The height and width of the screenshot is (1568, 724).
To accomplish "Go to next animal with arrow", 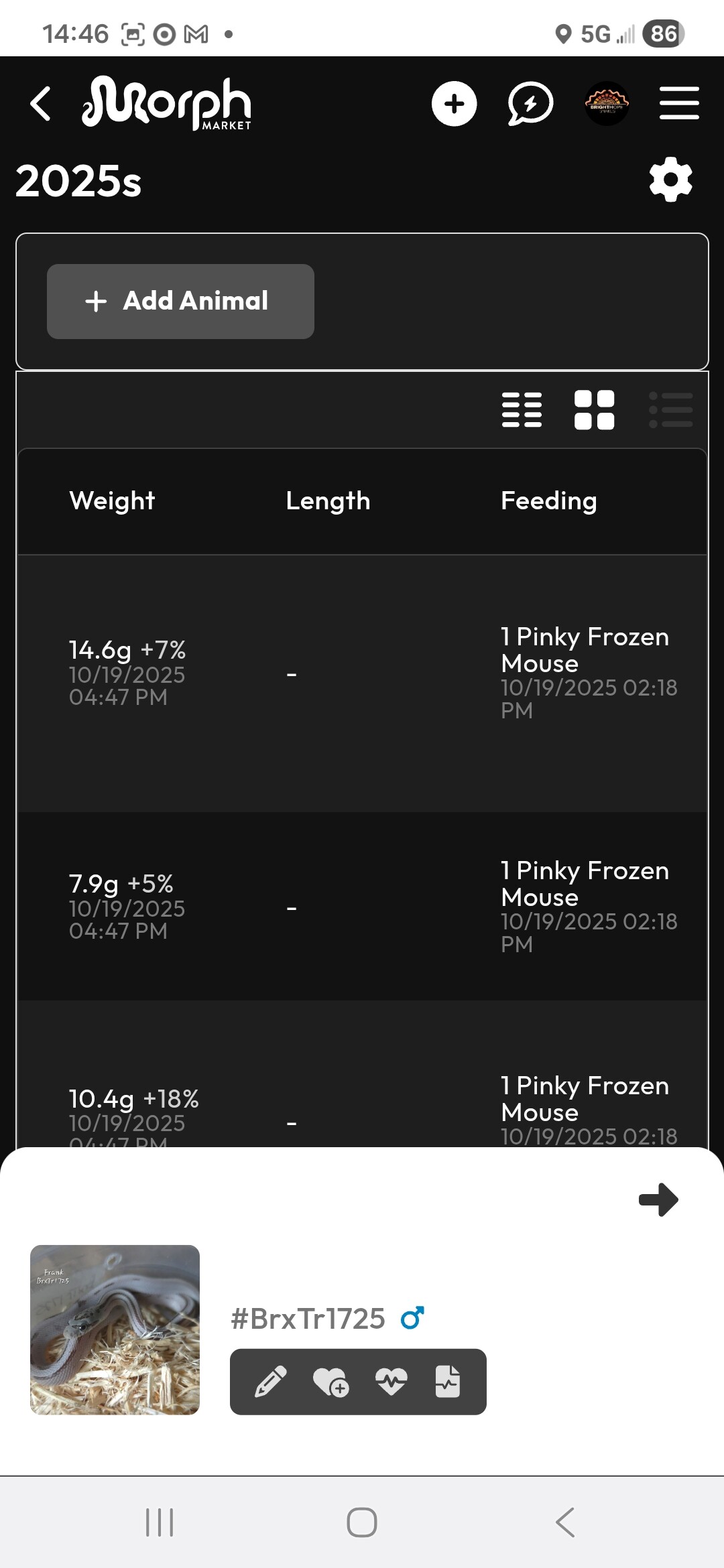I will click(658, 1199).
